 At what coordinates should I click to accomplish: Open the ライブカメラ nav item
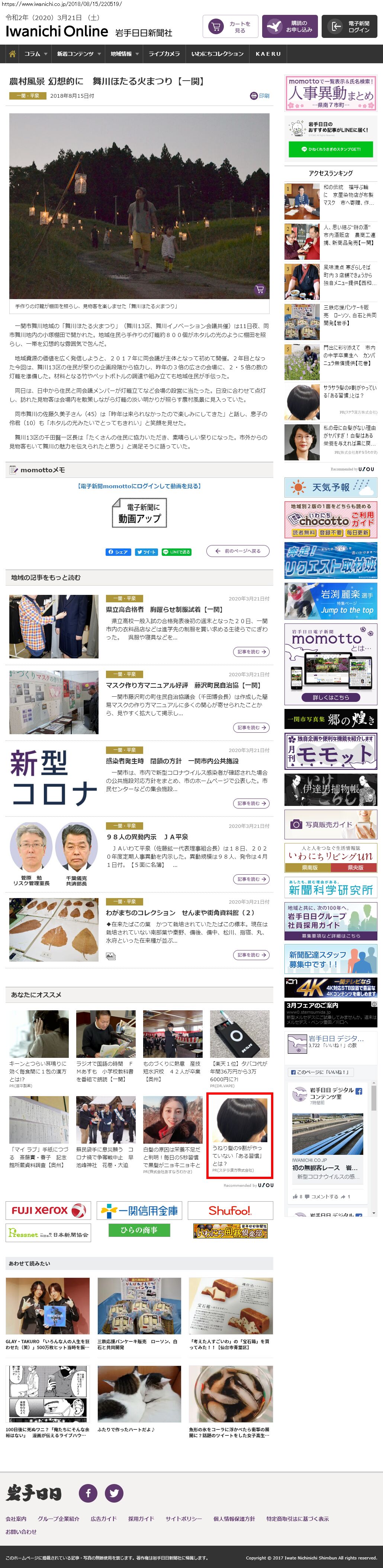point(164,54)
